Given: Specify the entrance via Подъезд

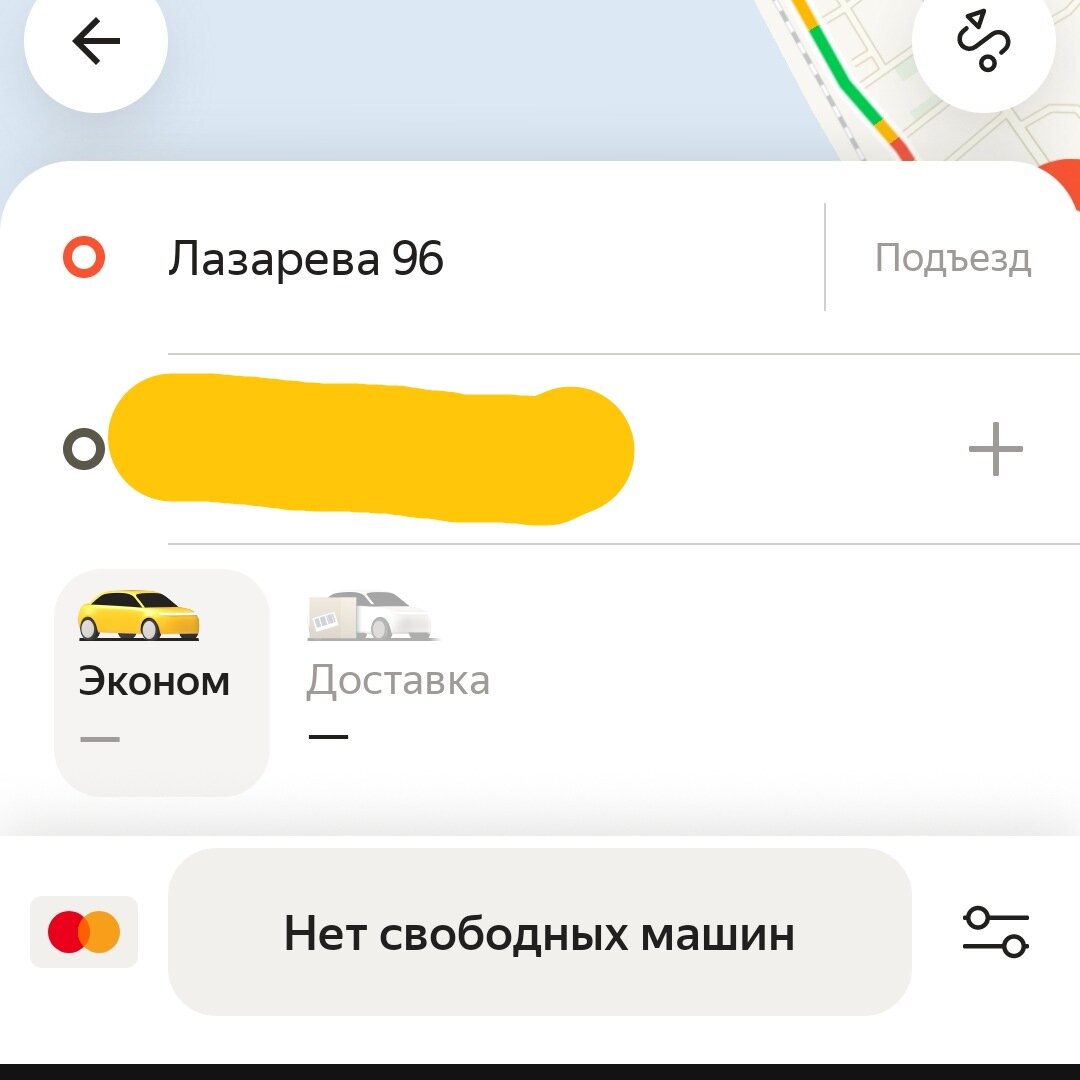Looking at the screenshot, I should [x=952, y=259].
